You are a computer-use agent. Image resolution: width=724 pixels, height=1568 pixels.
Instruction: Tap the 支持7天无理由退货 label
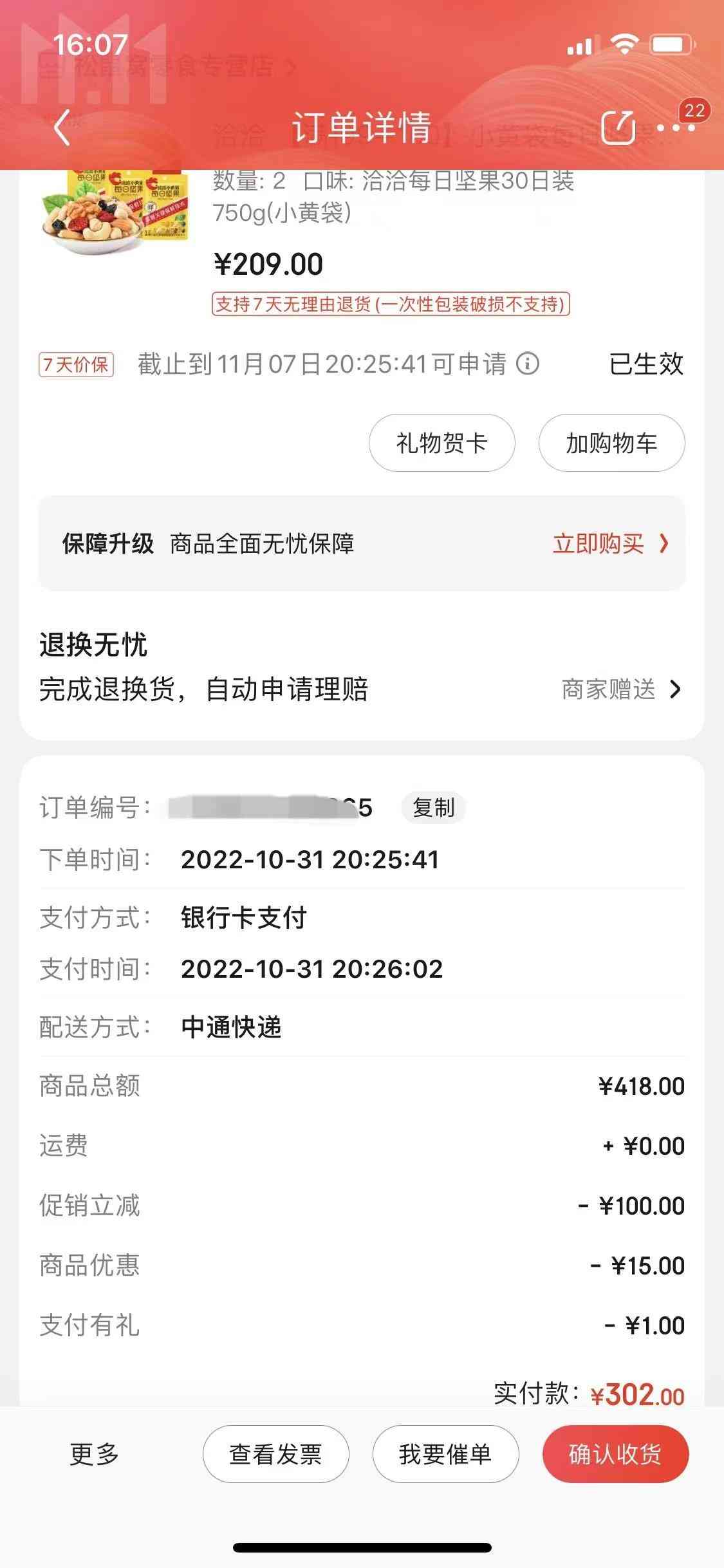[393, 304]
